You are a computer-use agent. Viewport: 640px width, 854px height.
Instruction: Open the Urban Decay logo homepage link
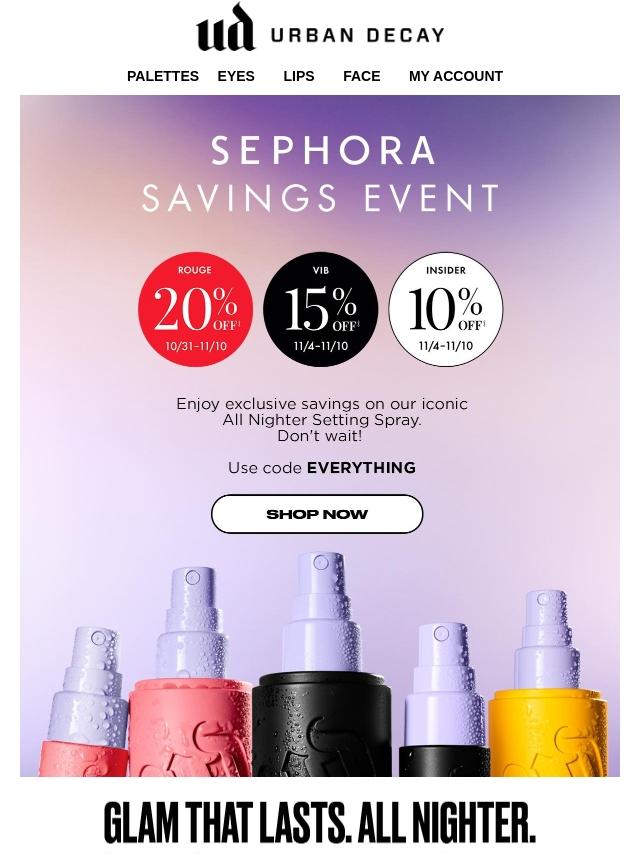click(320, 28)
